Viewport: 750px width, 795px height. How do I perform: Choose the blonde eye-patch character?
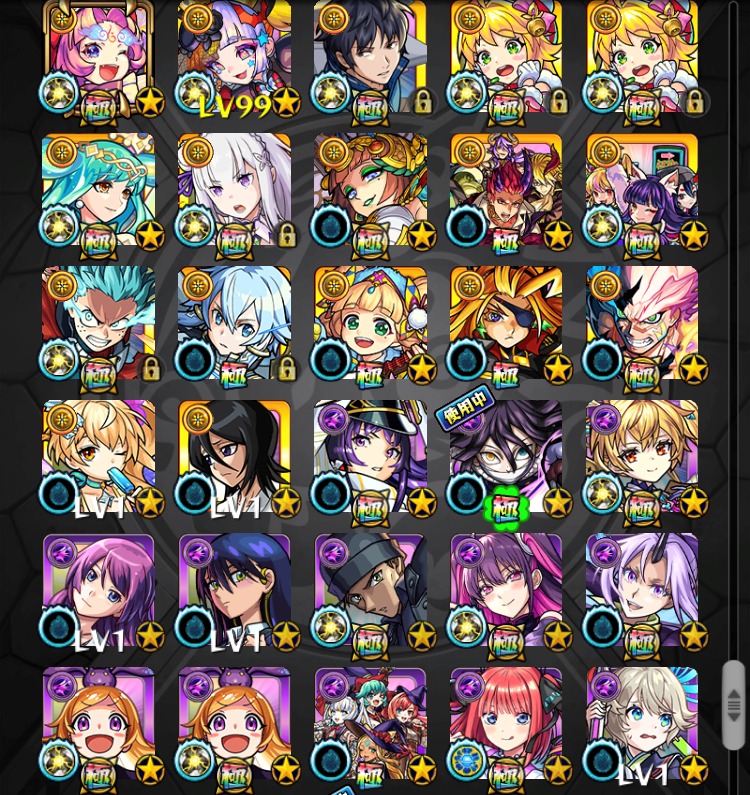506,323
